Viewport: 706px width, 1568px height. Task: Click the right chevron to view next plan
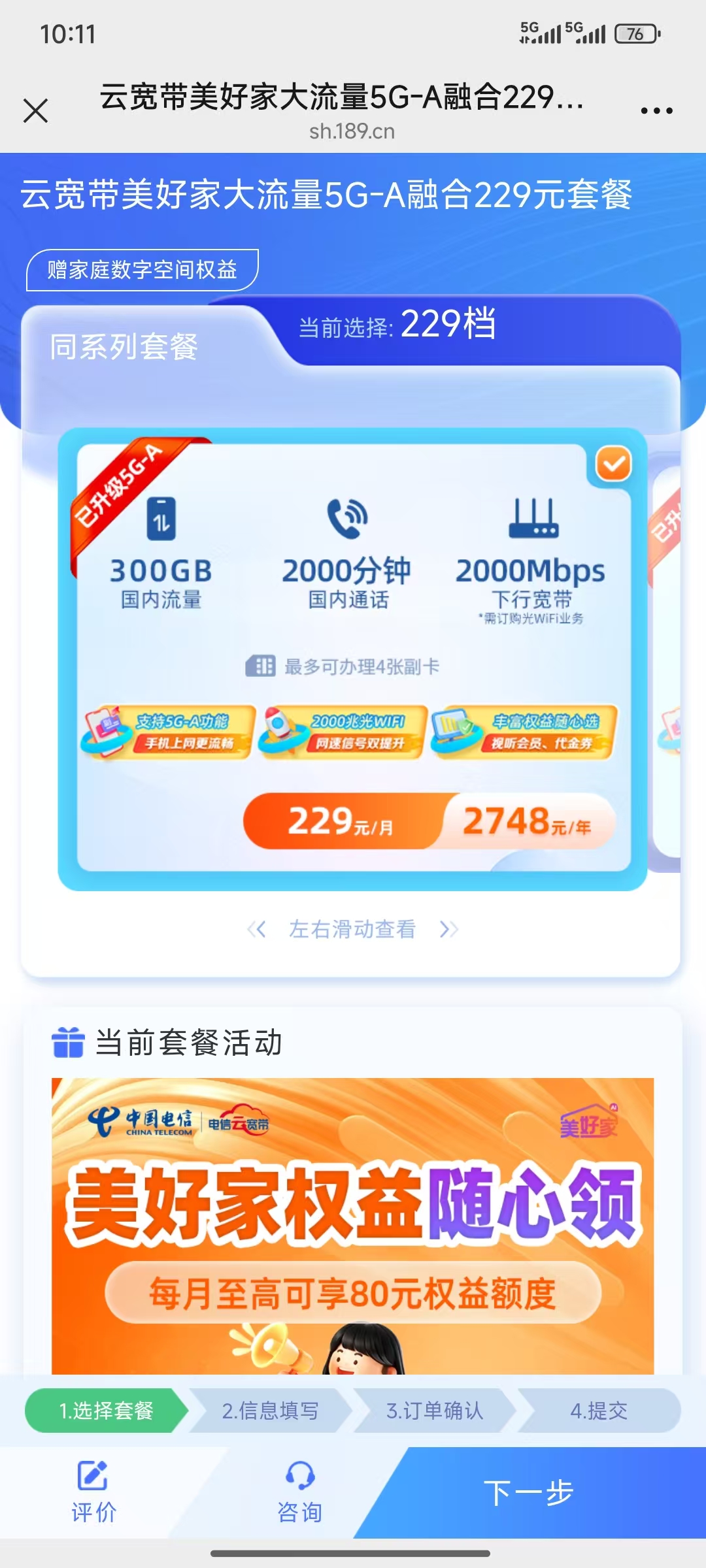point(449,930)
